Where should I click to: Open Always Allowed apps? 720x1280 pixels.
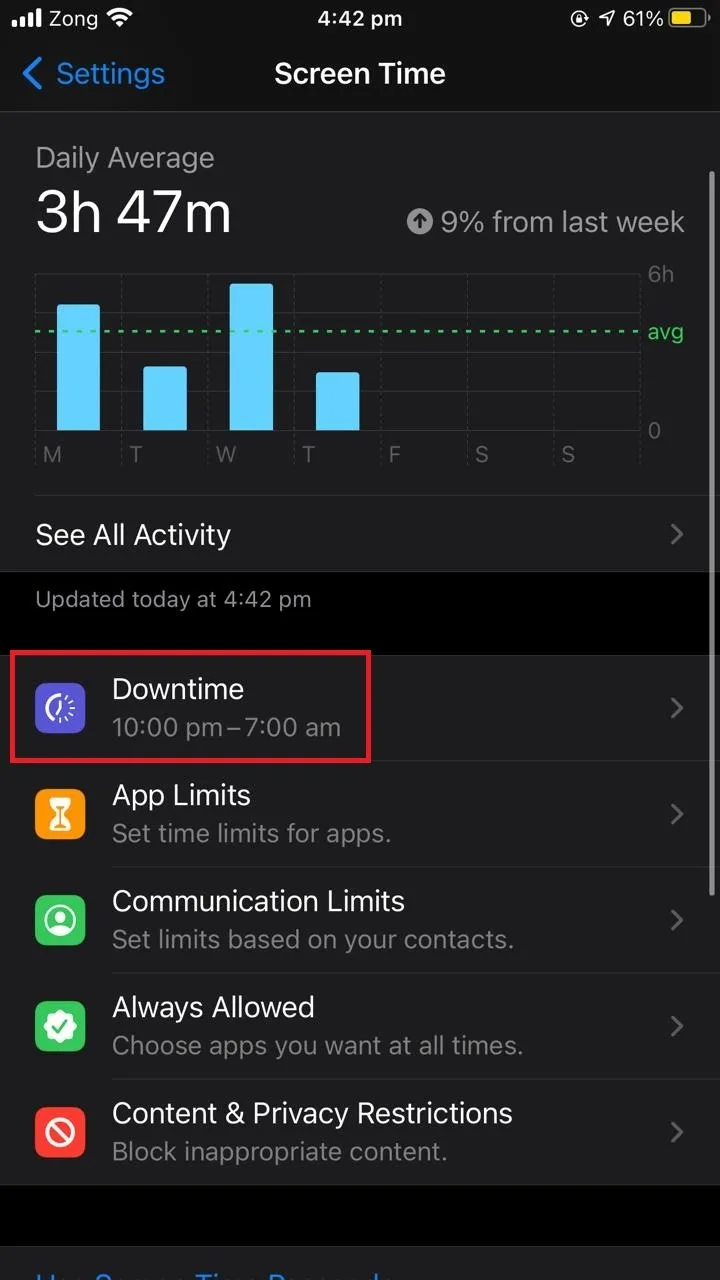tap(360, 1026)
